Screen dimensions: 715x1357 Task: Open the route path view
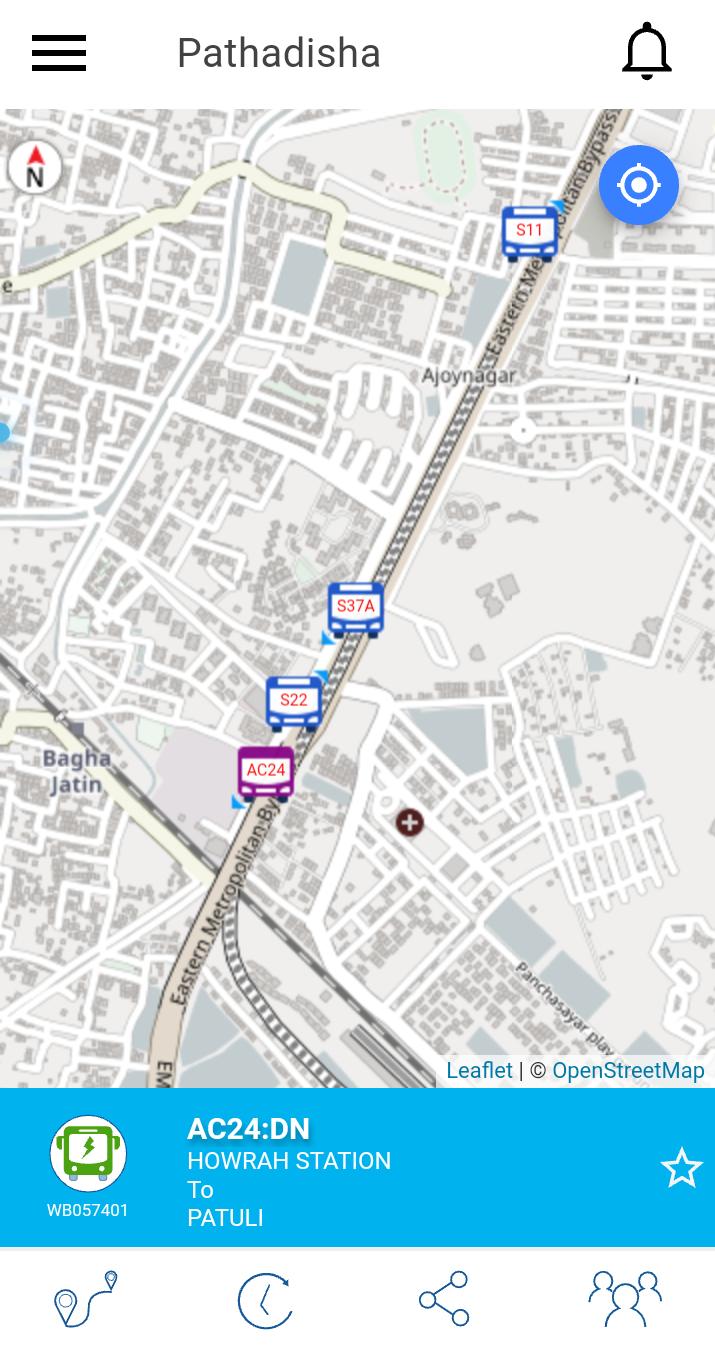[86, 1299]
